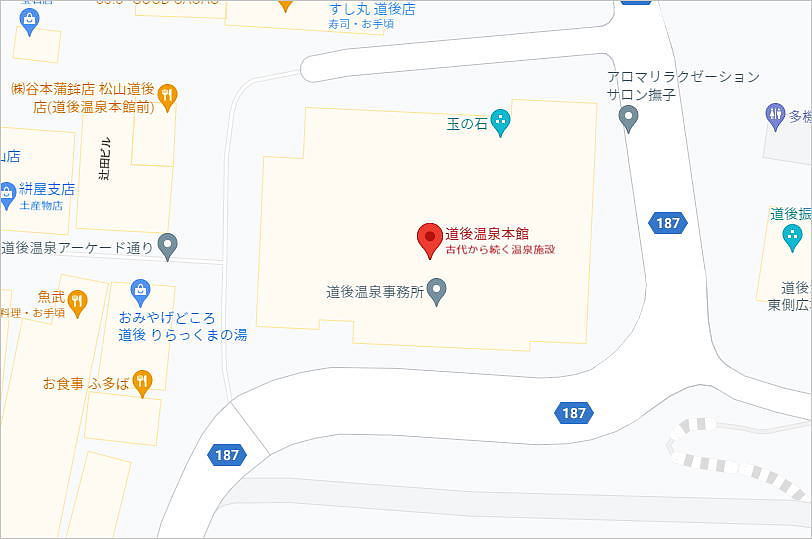The image size is (812, 539).
Task: Open アロマリラクゼーションサロン撫子 marker
Action: point(628,118)
